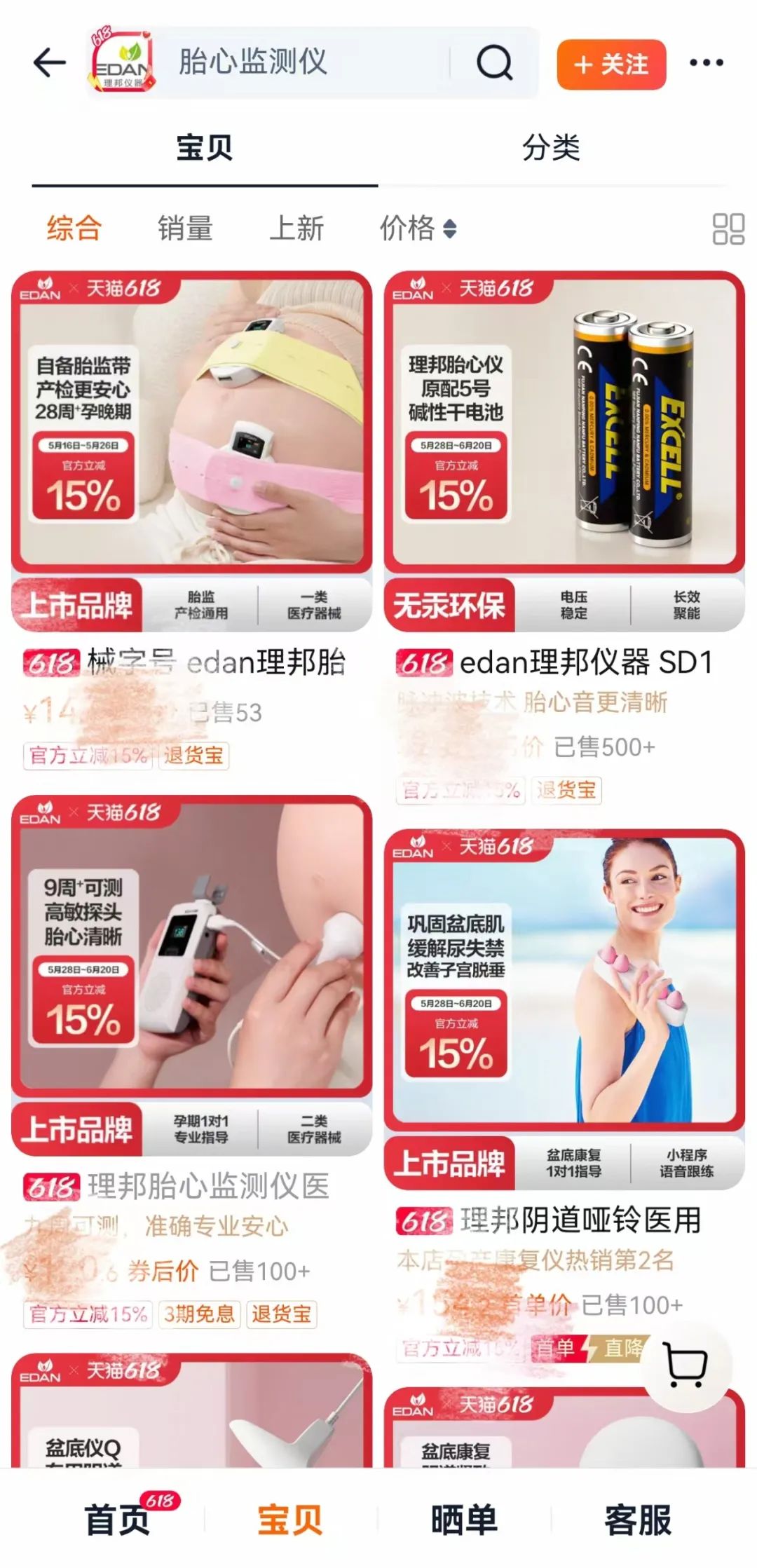Toggle the grid layout view icon

click(x=728, y=229)
